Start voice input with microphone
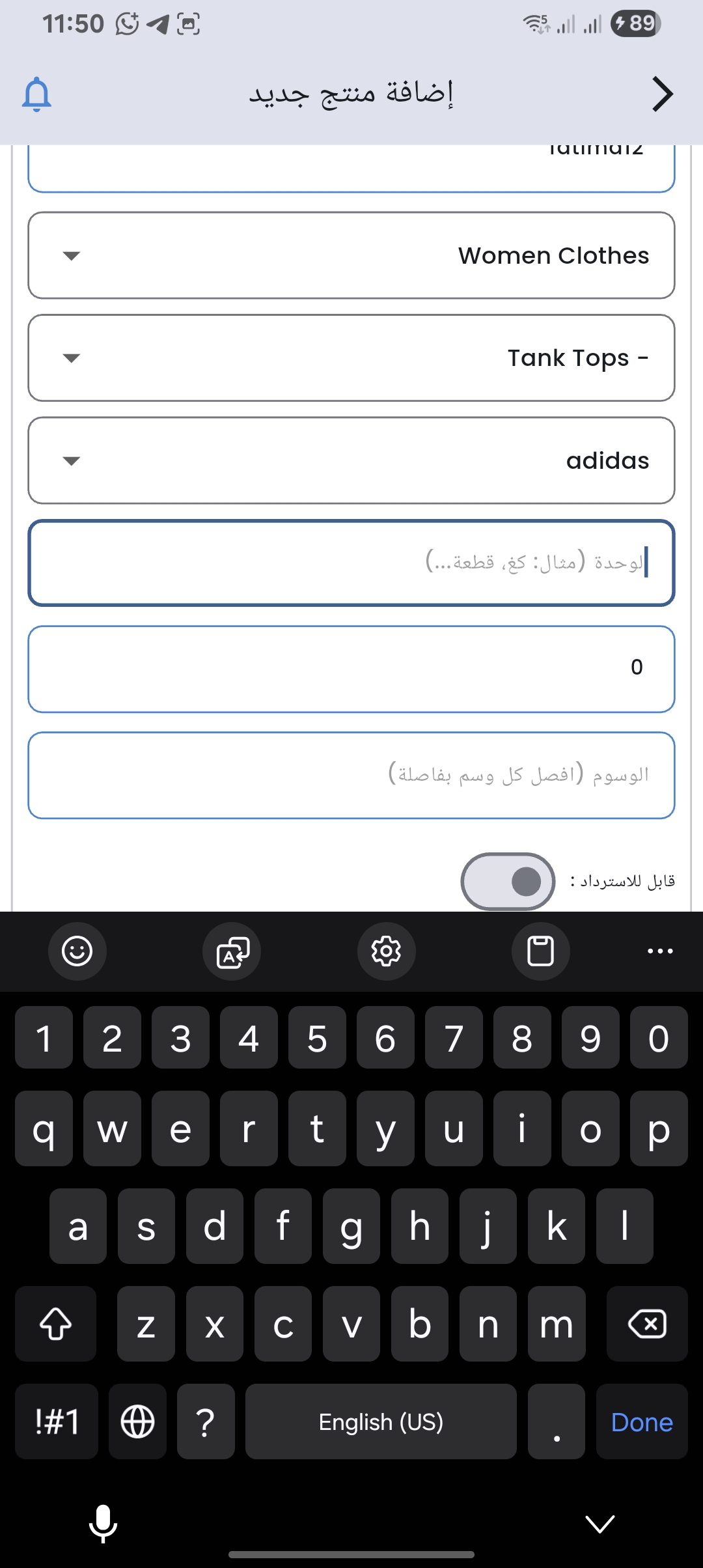 pyautogui.click(x=102, y=1524)
